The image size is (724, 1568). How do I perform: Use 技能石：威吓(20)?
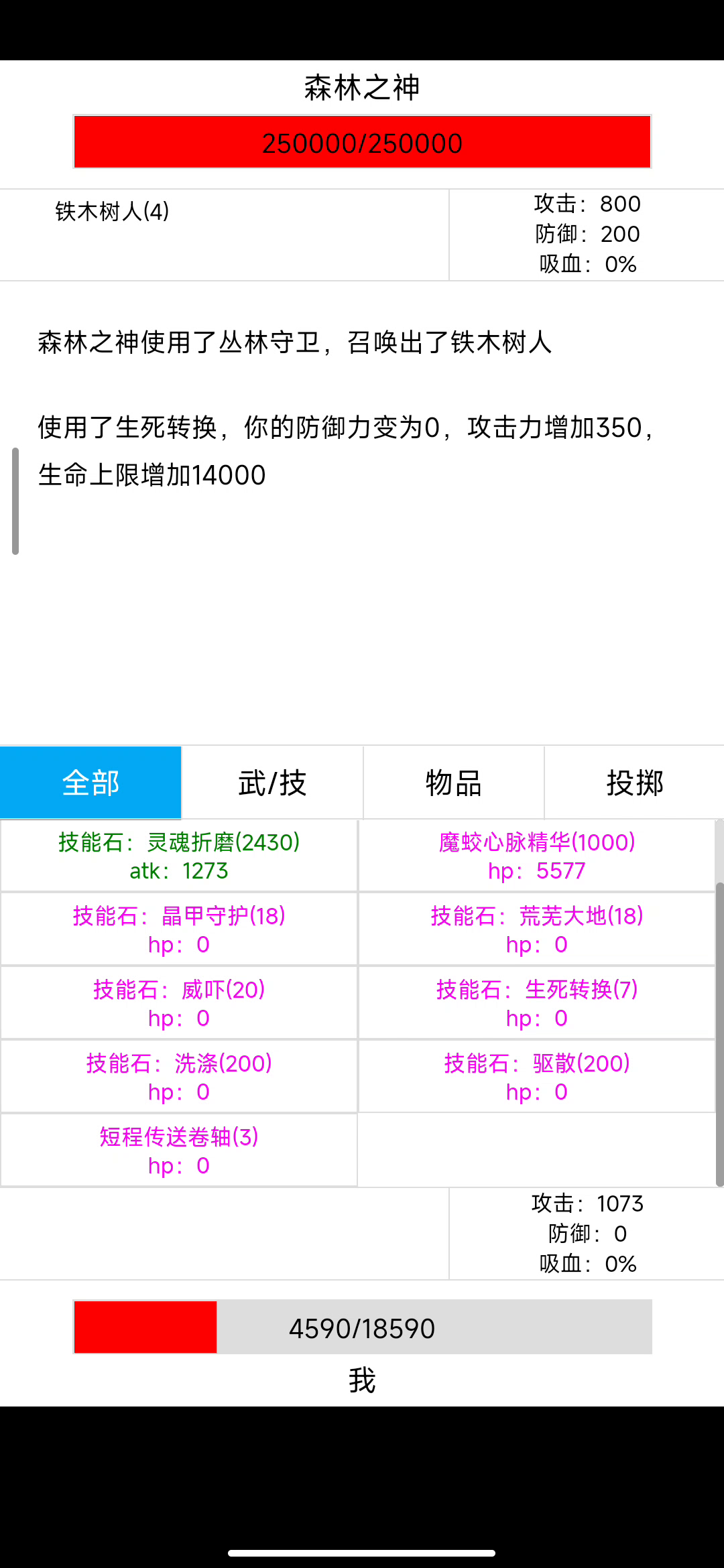(x=179, y=1003)
